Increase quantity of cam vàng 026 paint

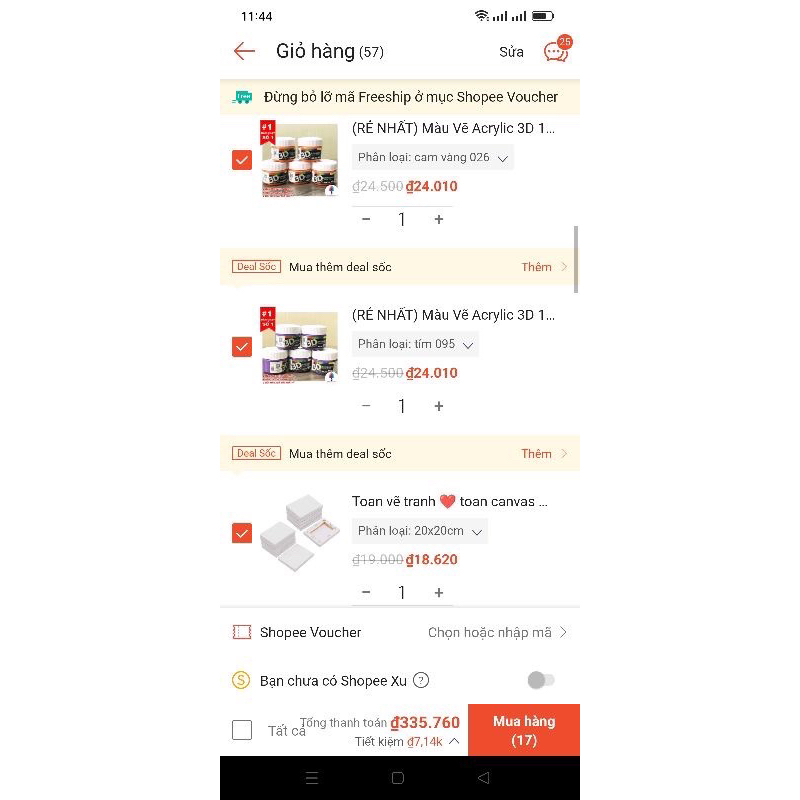[x=439, y=219]
